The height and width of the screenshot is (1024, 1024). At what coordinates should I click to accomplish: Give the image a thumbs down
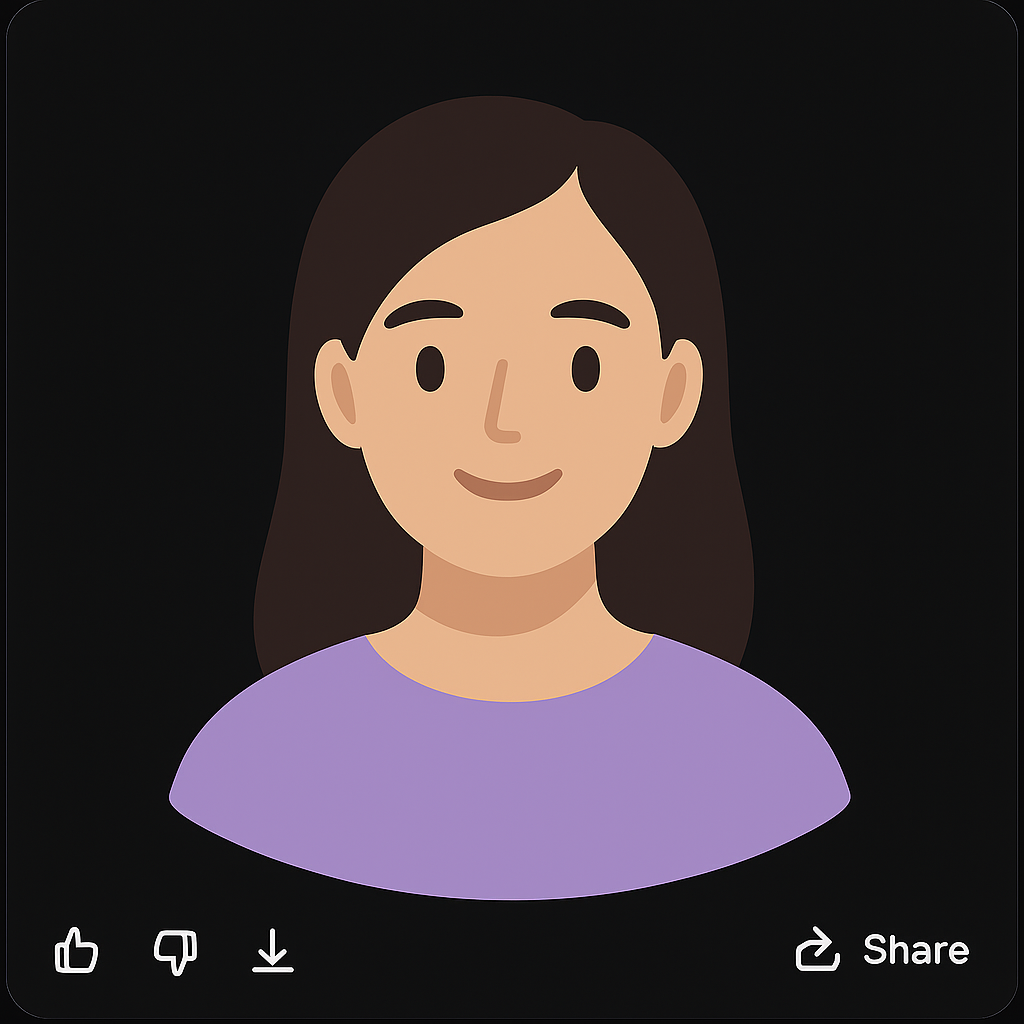coord(175,950)
